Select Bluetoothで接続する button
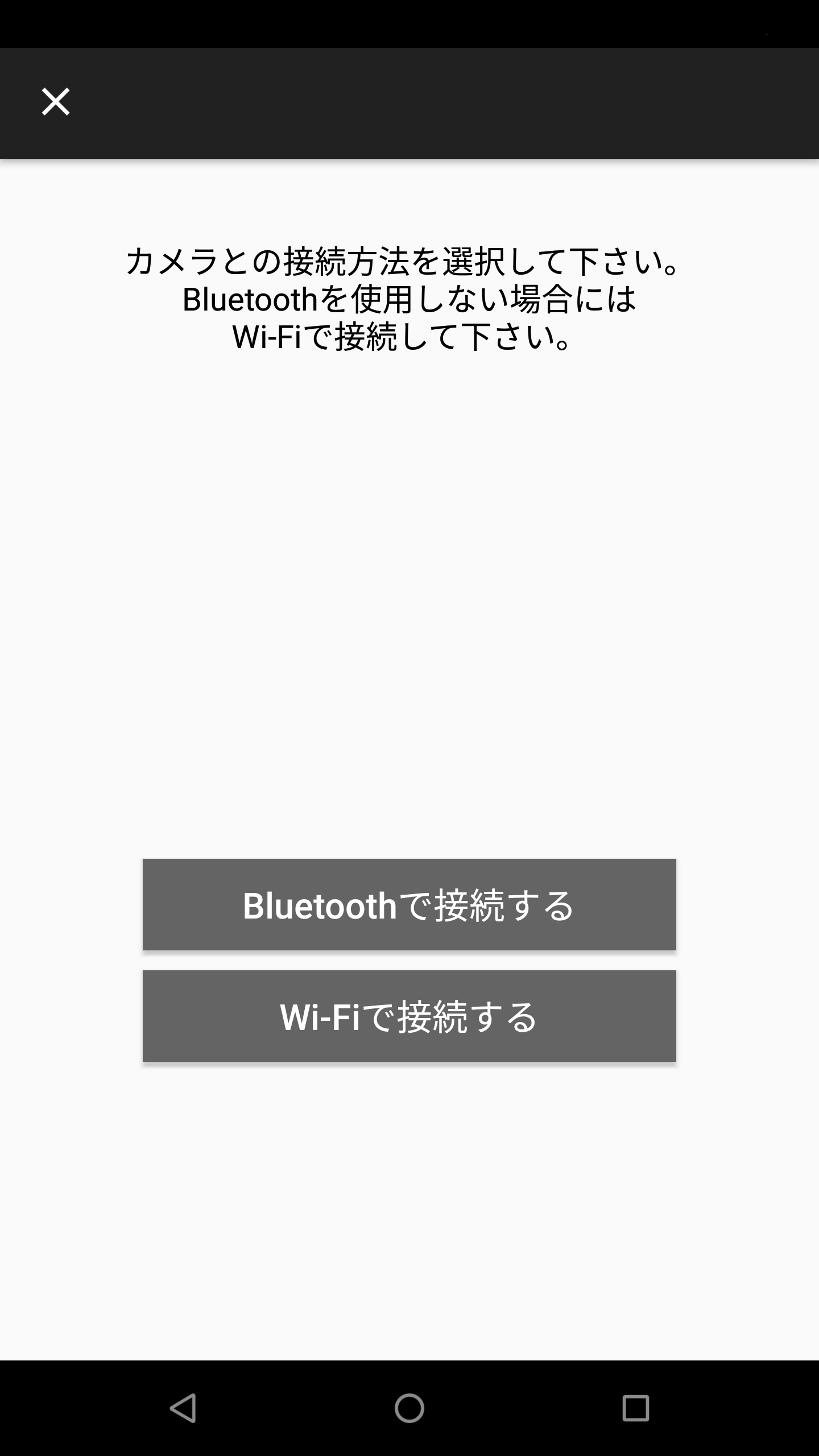The image size is (819, 1456). point(409,904)
